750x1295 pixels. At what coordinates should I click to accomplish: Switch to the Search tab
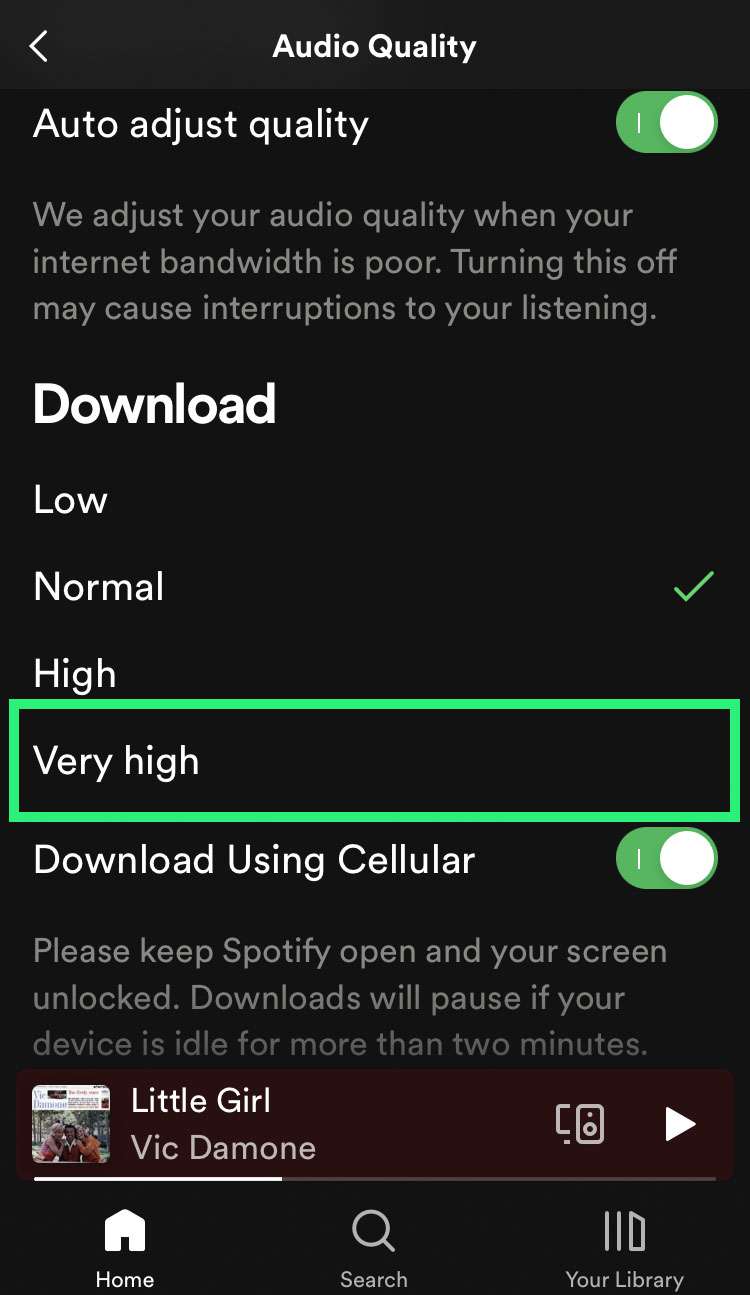tap(374, 1246)
